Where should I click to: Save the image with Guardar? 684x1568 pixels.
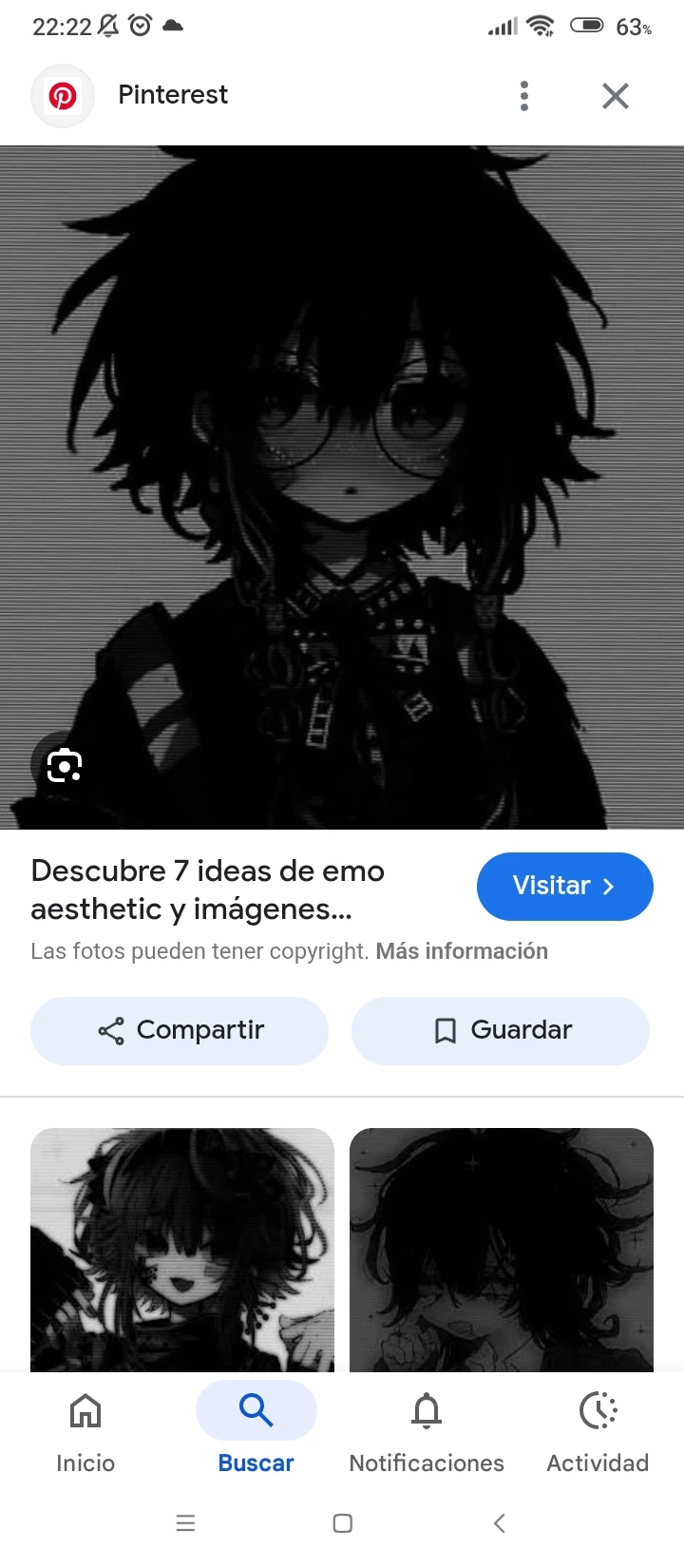coord(501,1031)
